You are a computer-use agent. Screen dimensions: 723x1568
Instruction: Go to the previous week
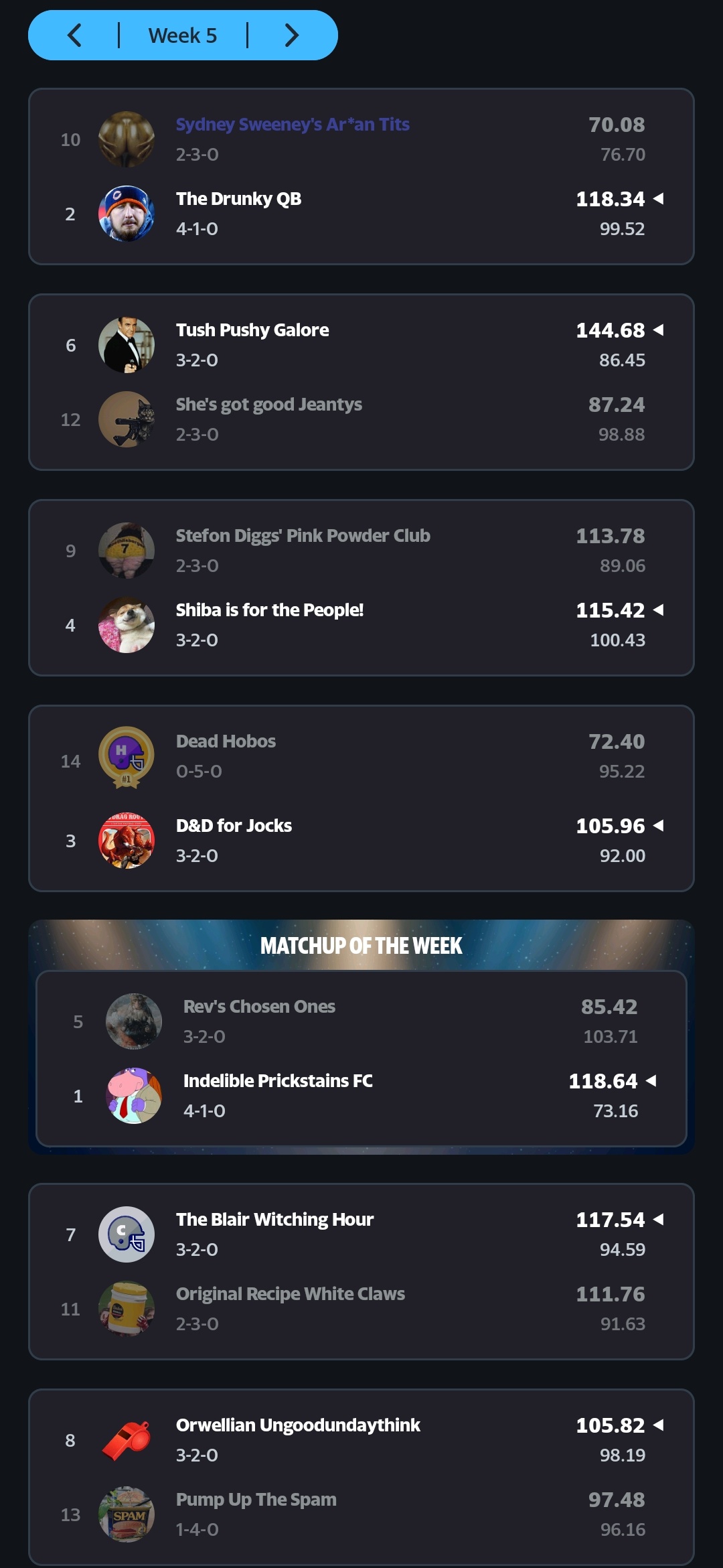pos(74,35)
